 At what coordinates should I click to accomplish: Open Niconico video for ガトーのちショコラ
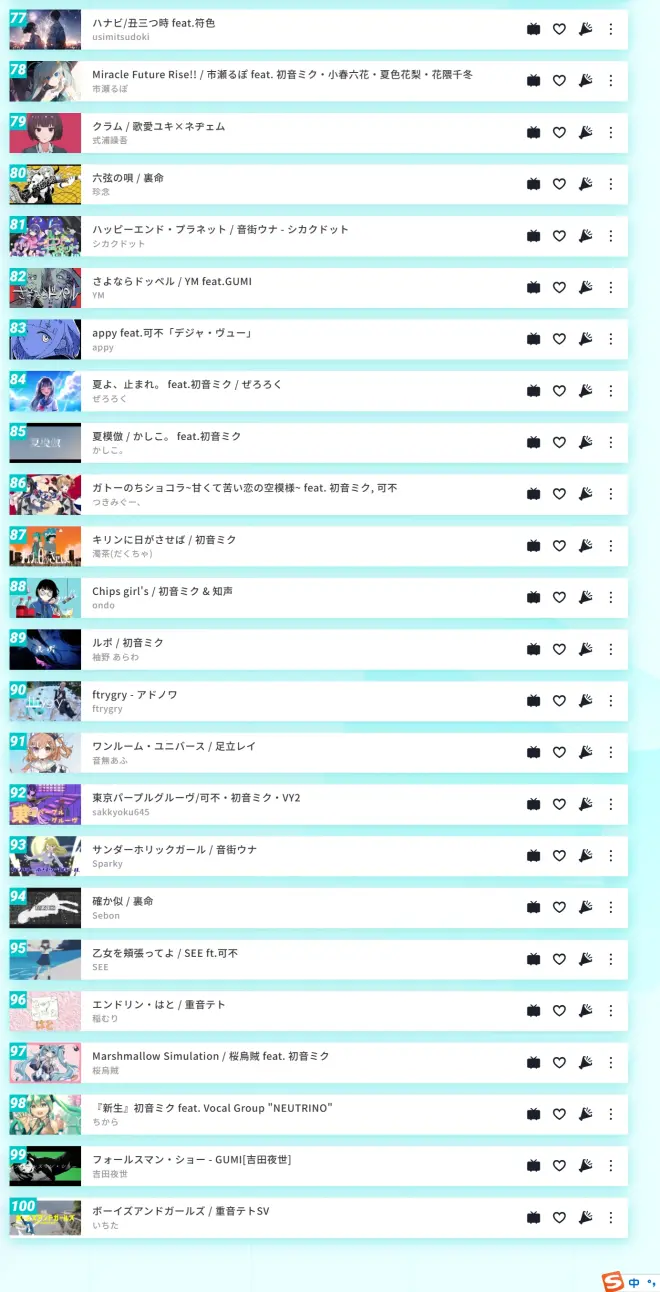pyautogui.click(x=534, y=494)
